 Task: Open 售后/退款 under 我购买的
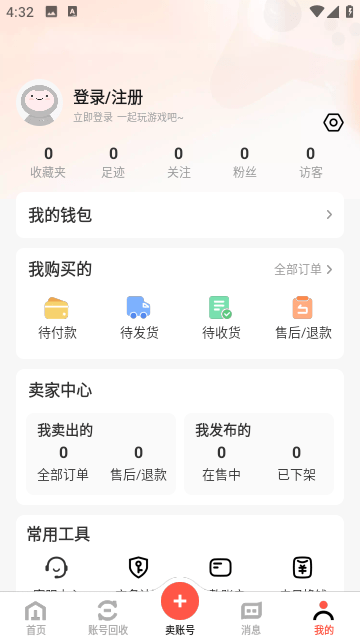click(303, 318)
